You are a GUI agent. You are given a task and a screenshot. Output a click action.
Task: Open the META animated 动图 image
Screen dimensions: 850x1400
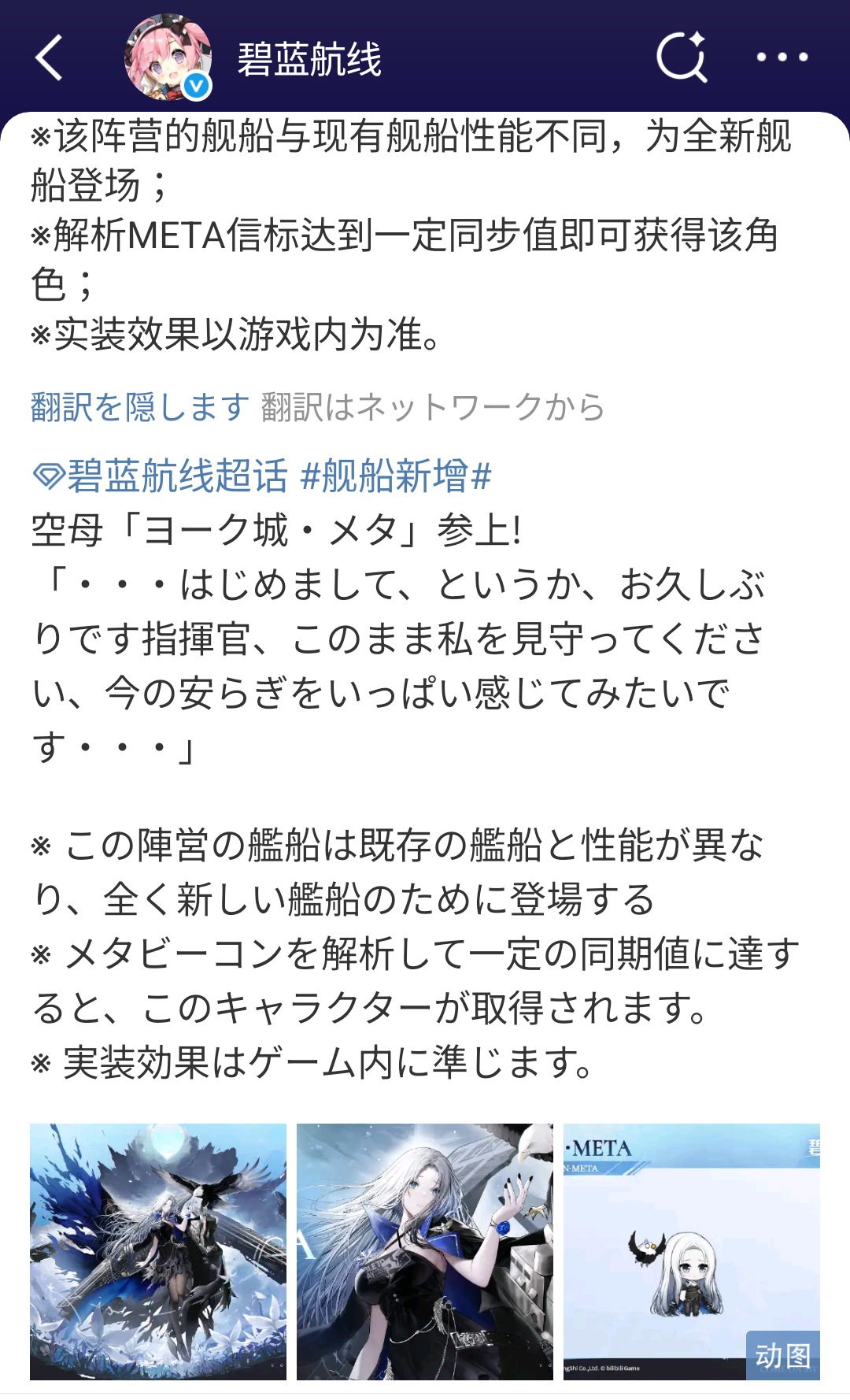pyautogui.click(x=691, y=1251)
